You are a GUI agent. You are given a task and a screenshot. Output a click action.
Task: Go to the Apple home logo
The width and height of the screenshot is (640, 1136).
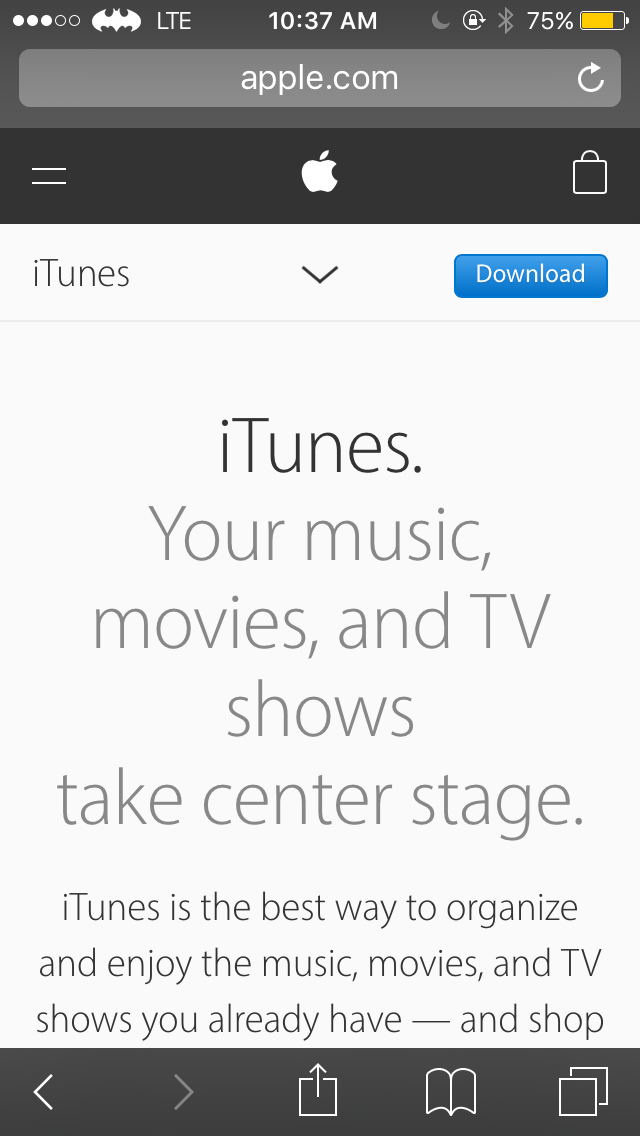point(320,174)
